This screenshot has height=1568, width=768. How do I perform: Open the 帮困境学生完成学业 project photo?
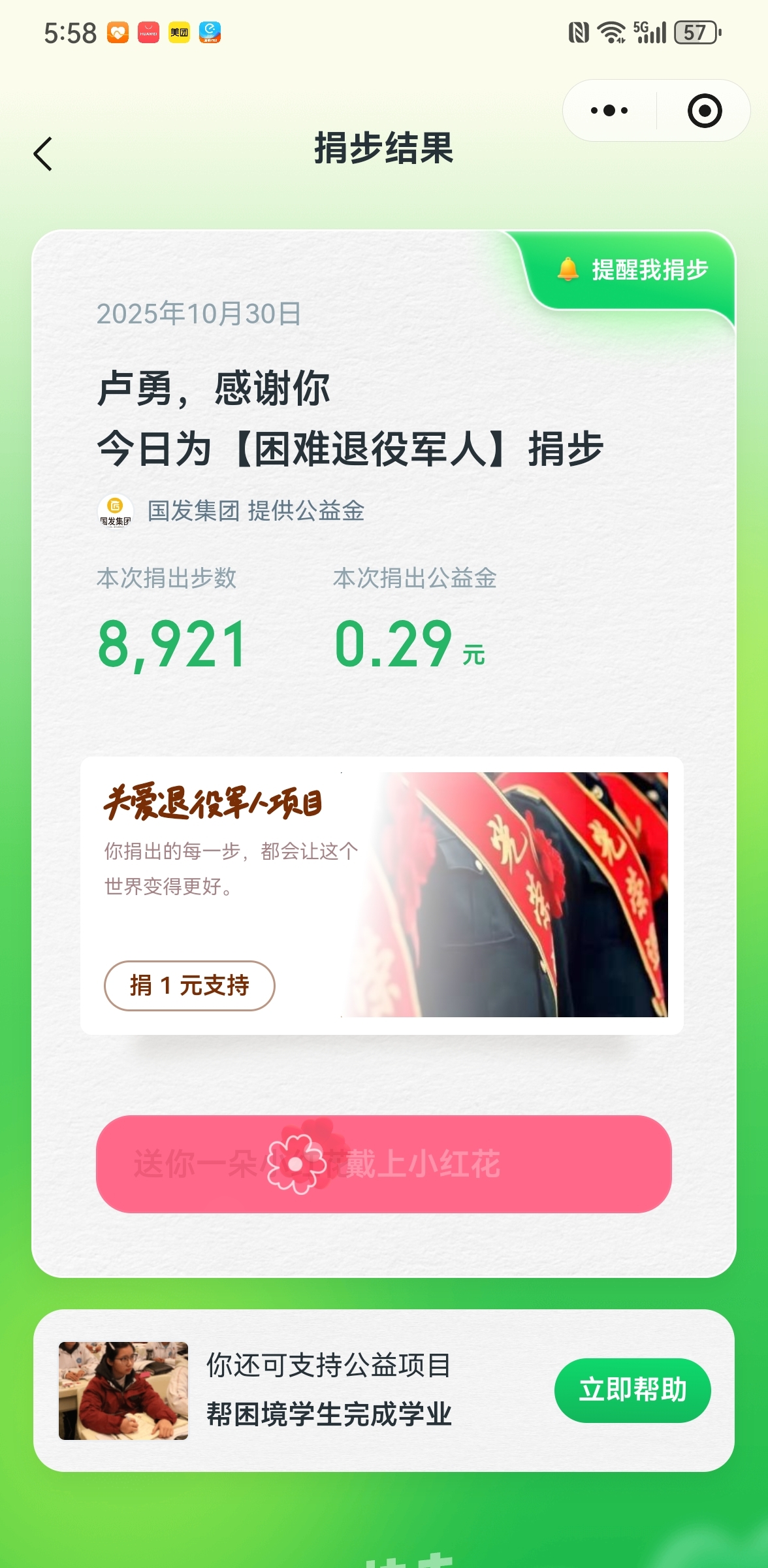(x=123, y=1390)
